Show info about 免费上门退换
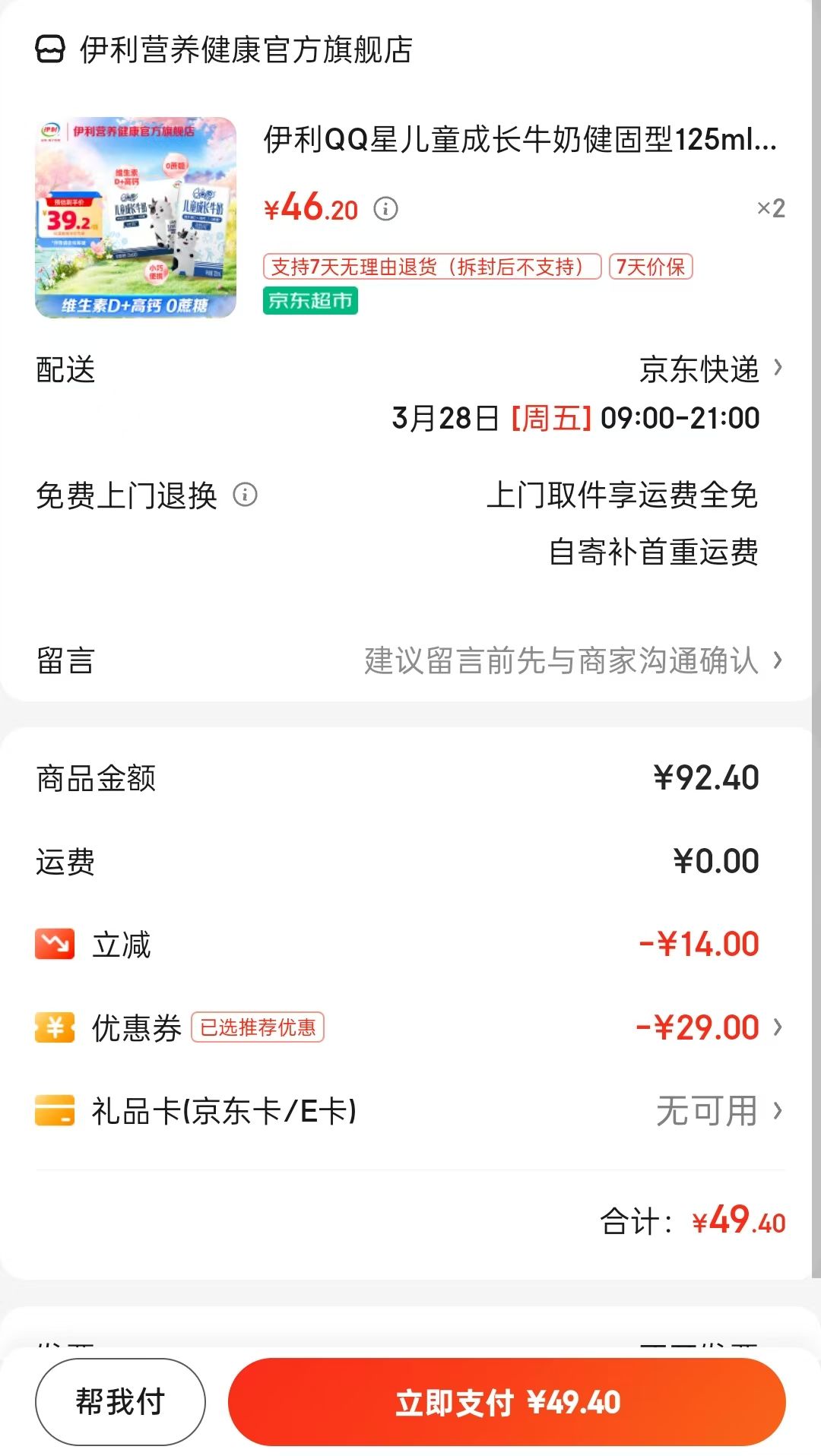Screen dimensions: 821x1456 click(245, 495)
